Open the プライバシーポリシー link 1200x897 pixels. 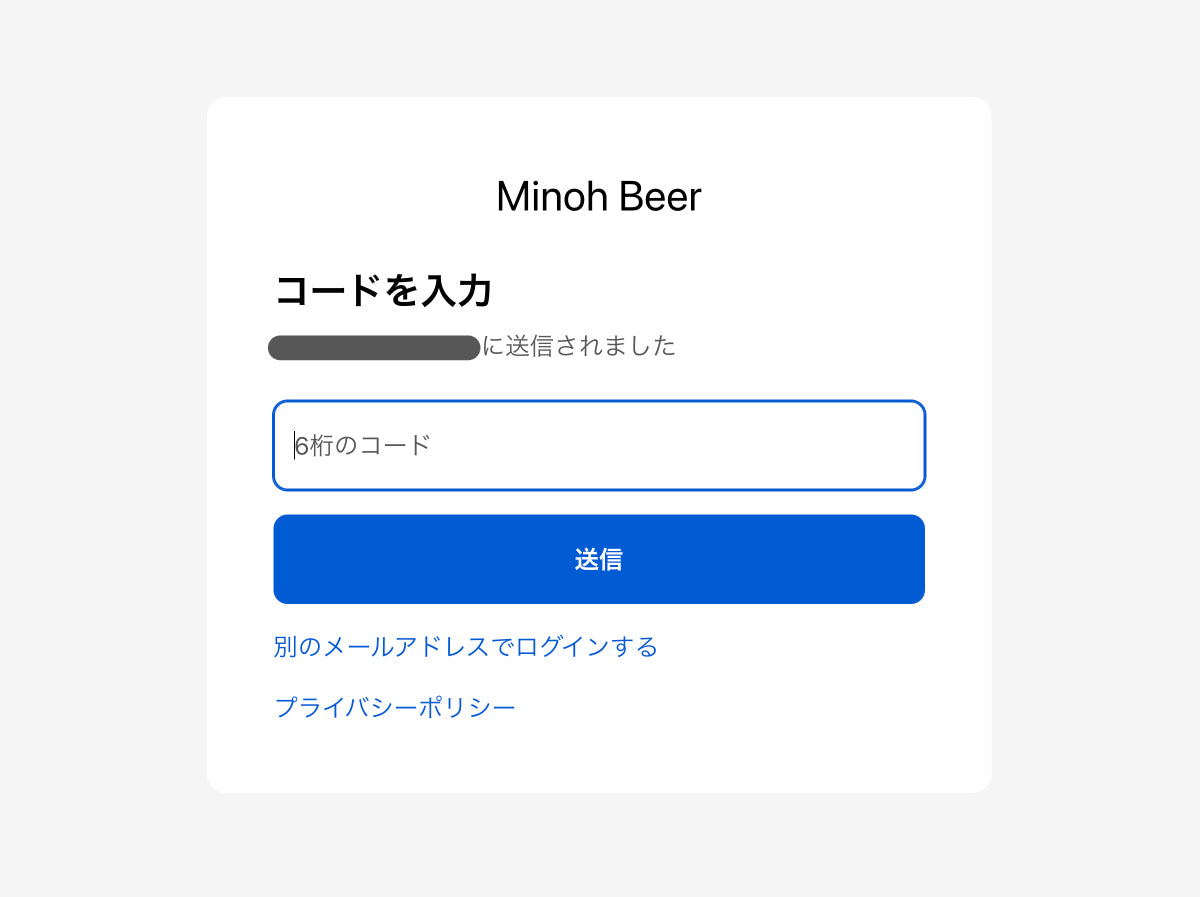tap(394, 708)
